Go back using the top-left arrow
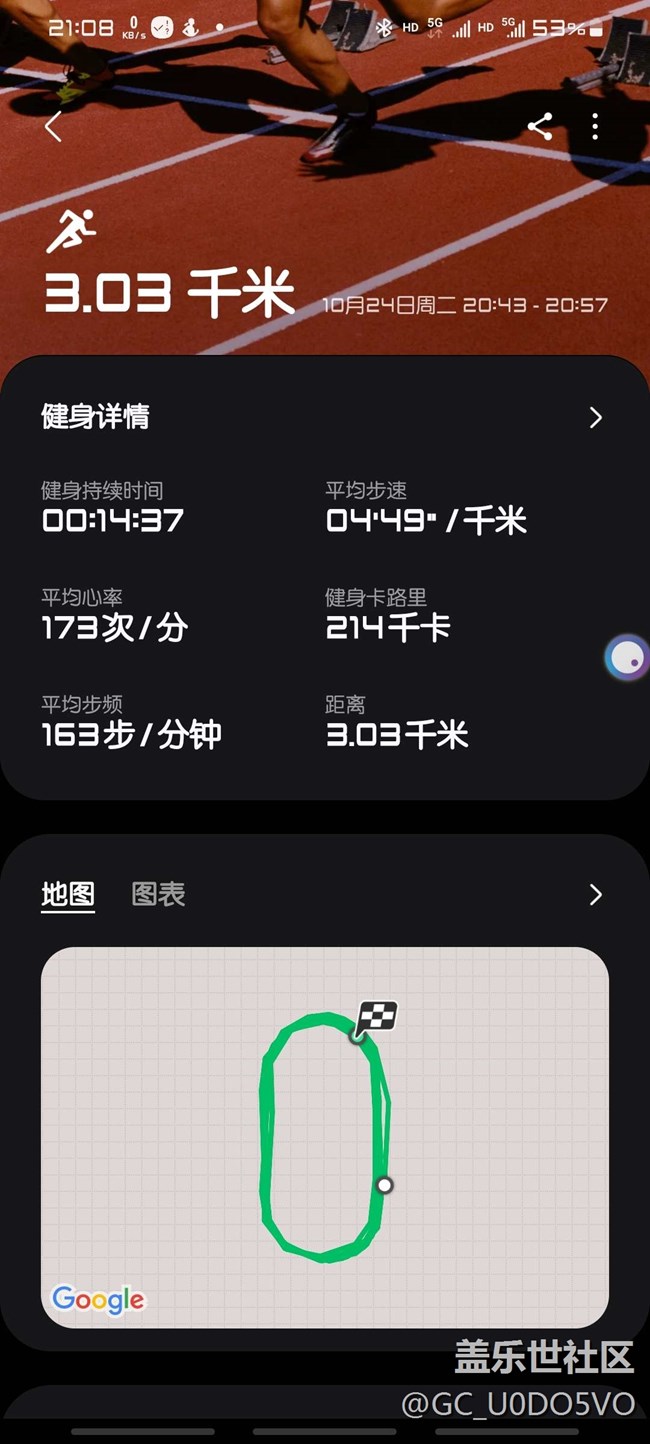650x1444 pixels. [54, 127]
